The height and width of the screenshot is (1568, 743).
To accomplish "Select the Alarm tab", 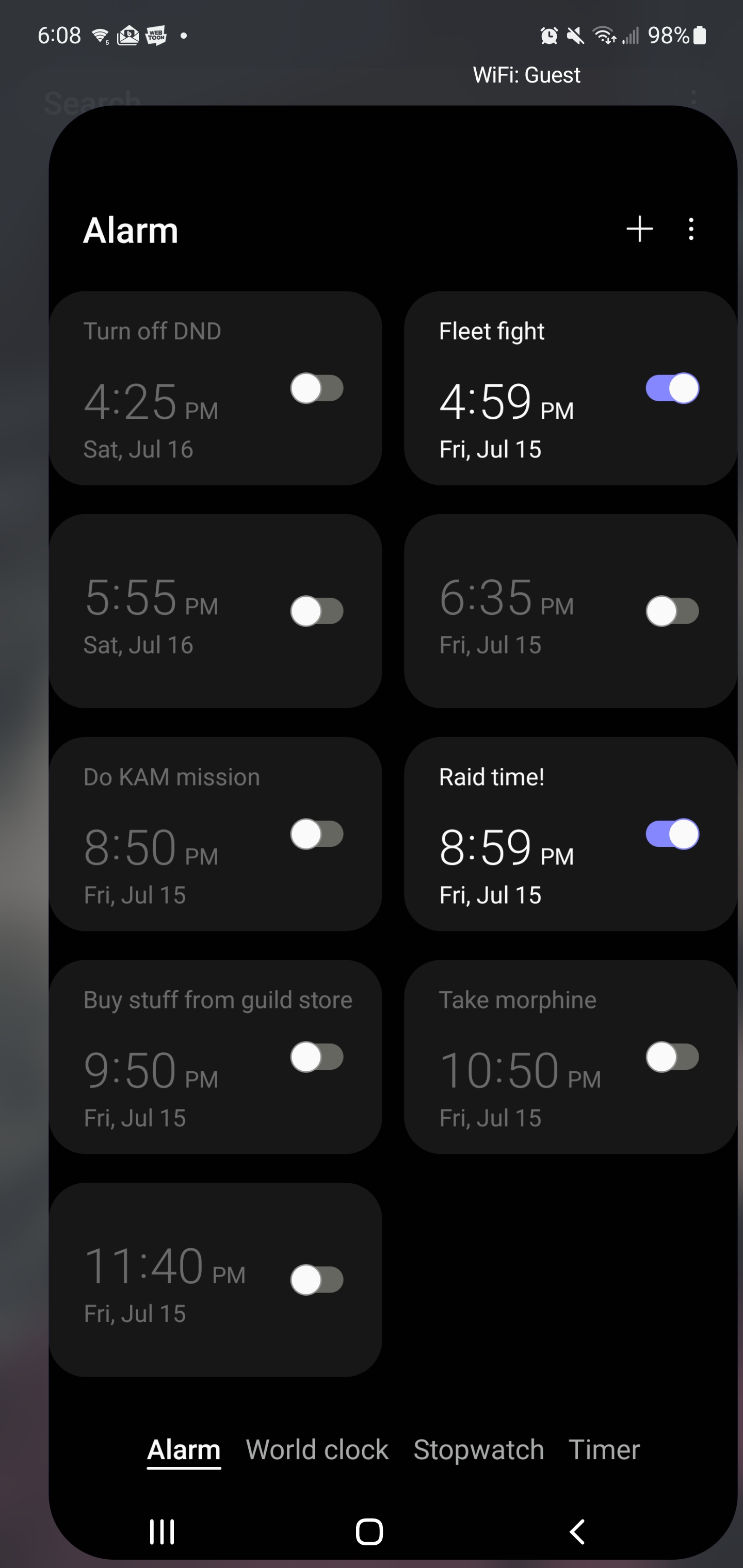I will click(x=183, y=1450).
